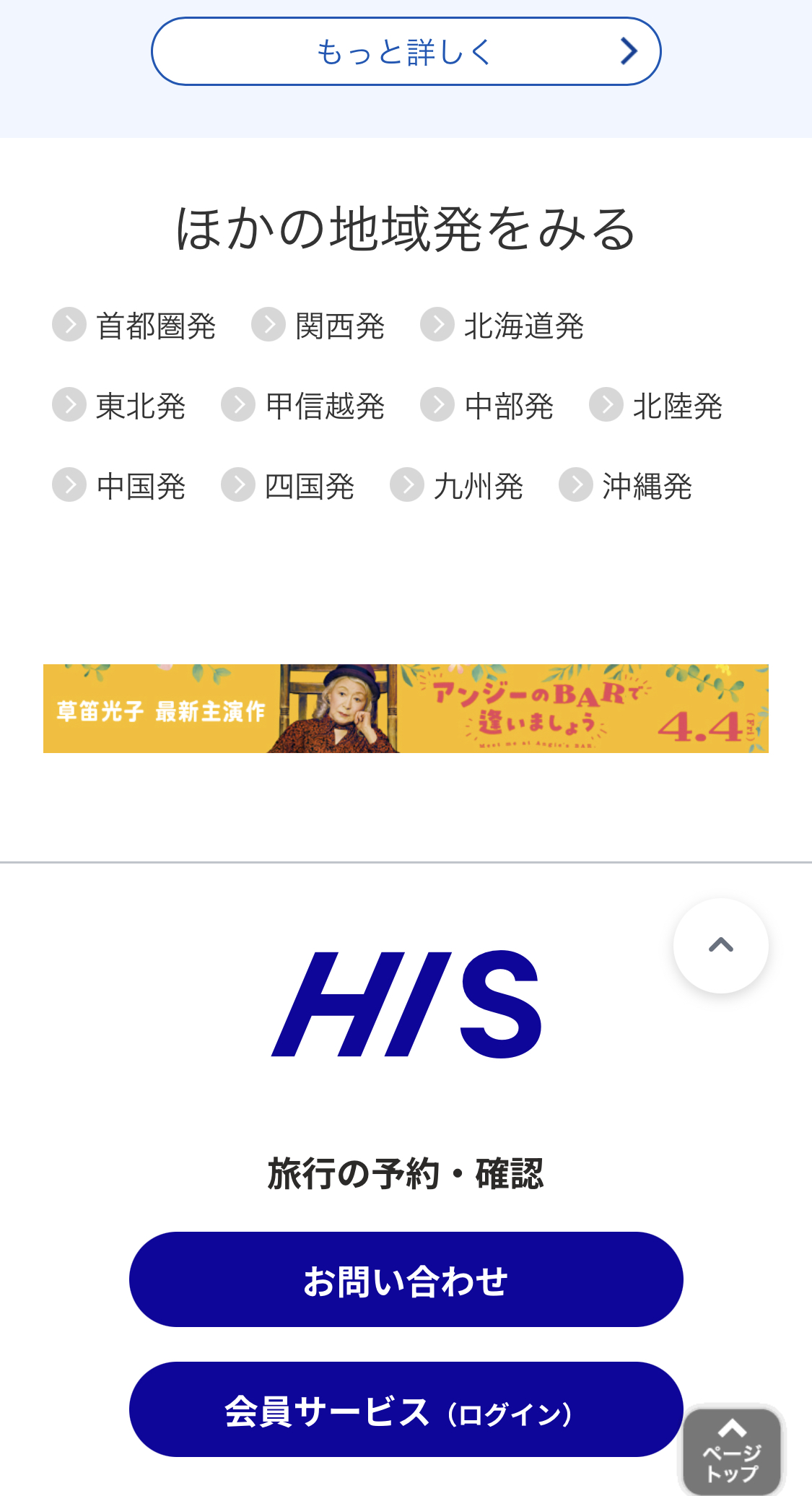Image resolution: width=812 pixels, height=1496 pixels.
Task: Open the 甲信越発 link
Action: 303,406
